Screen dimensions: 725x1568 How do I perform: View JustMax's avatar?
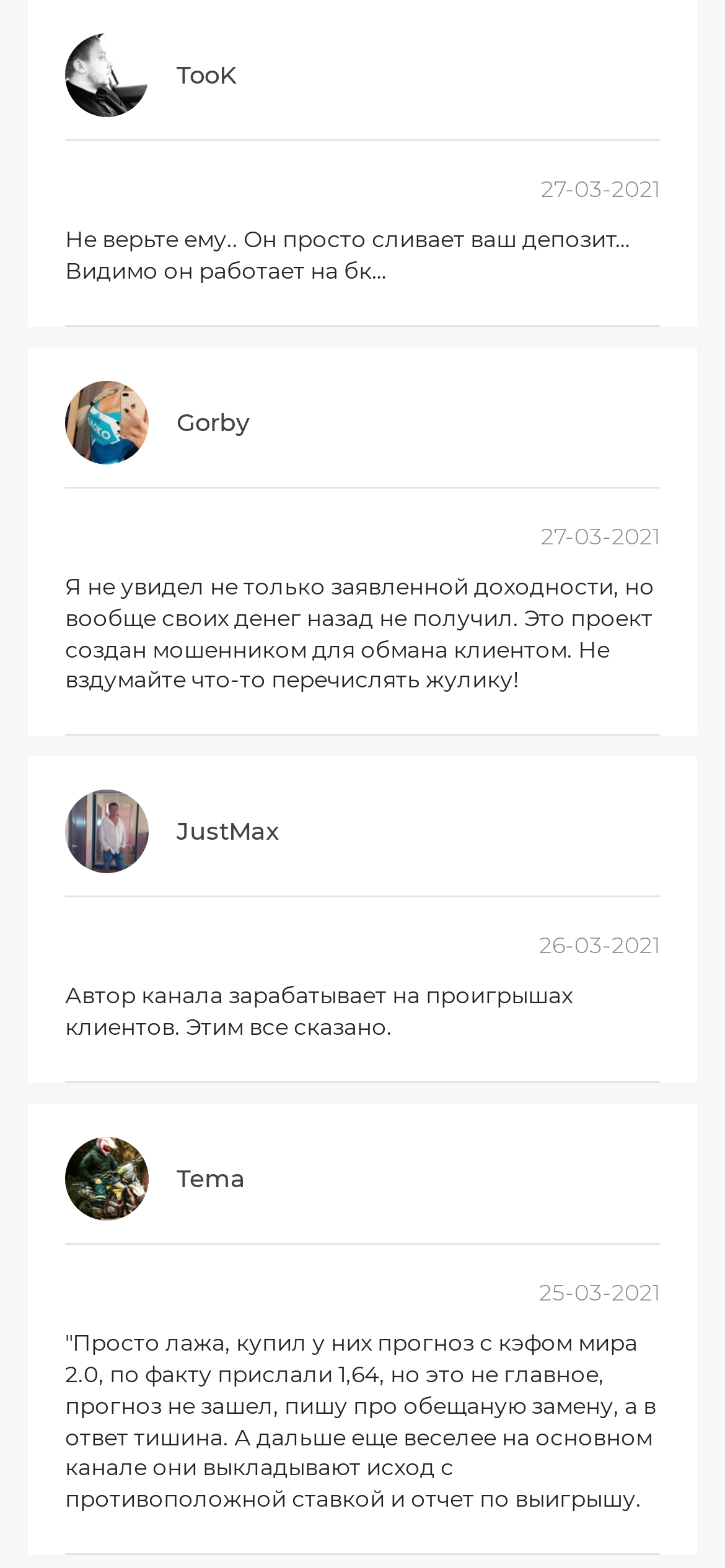click(x=107, y=831)
